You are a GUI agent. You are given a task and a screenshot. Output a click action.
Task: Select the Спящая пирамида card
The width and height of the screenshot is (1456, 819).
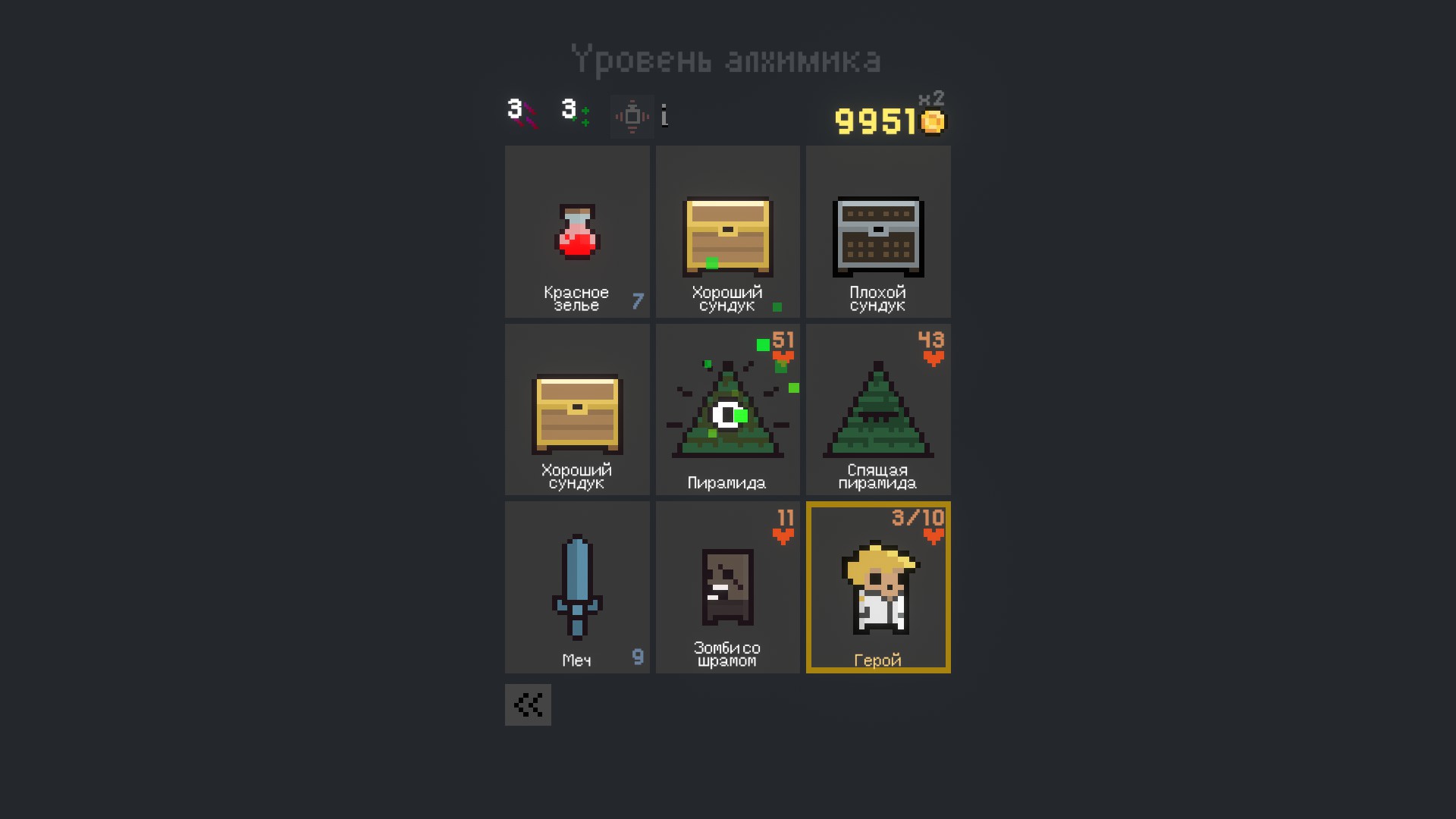tap(878, 409)
